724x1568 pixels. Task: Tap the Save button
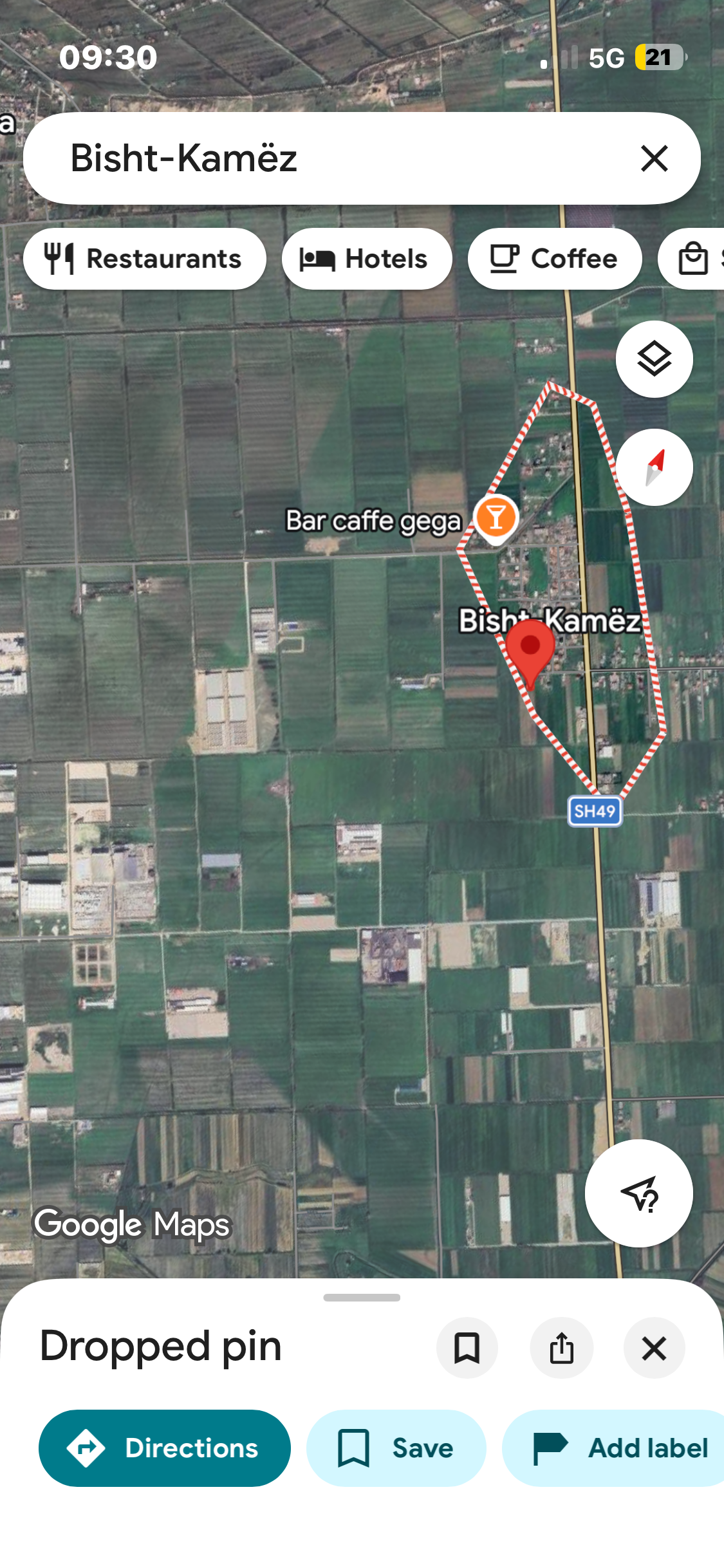click(x=396, y=1448)
